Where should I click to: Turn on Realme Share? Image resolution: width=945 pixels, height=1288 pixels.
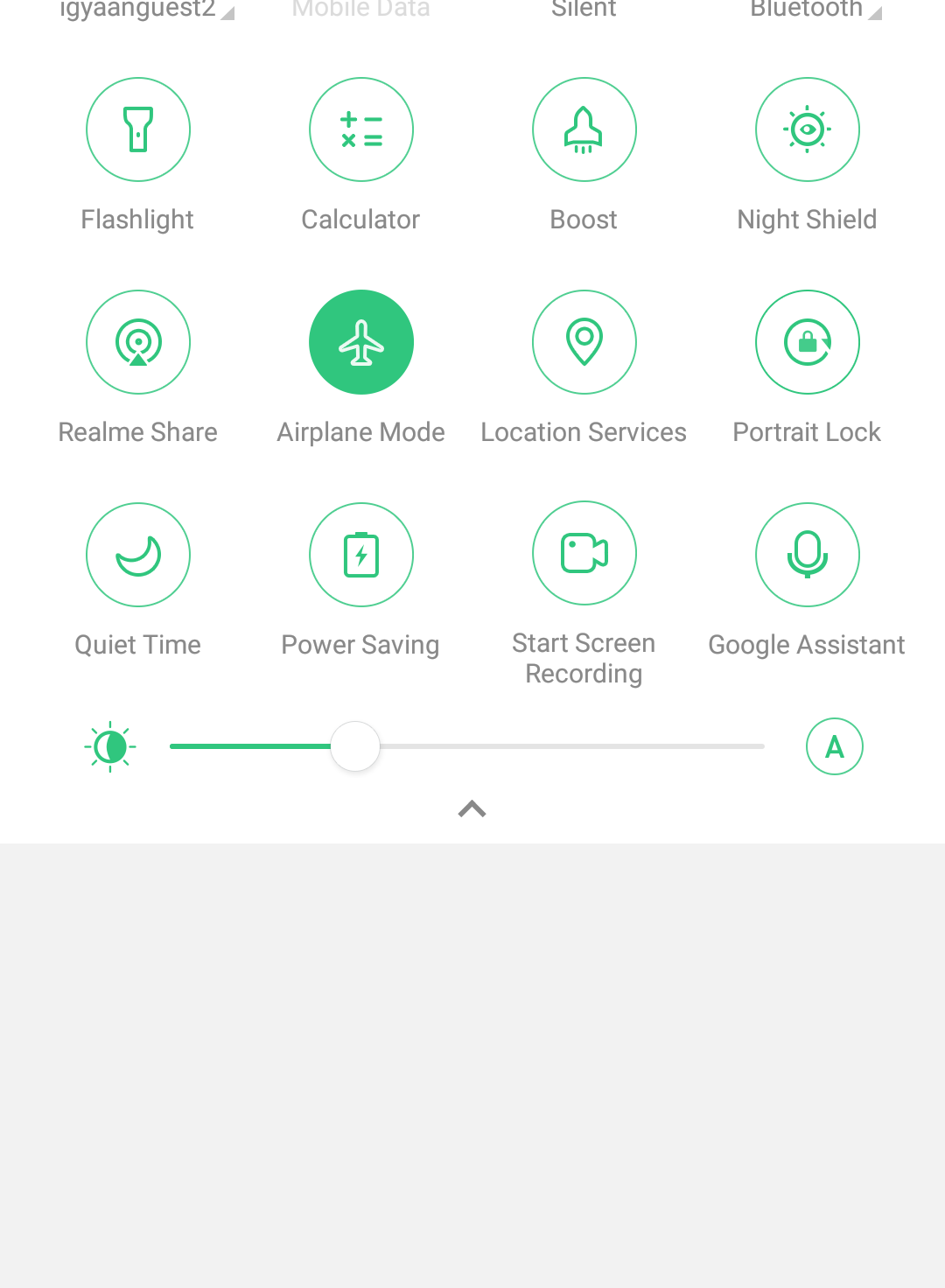(138, 342)
